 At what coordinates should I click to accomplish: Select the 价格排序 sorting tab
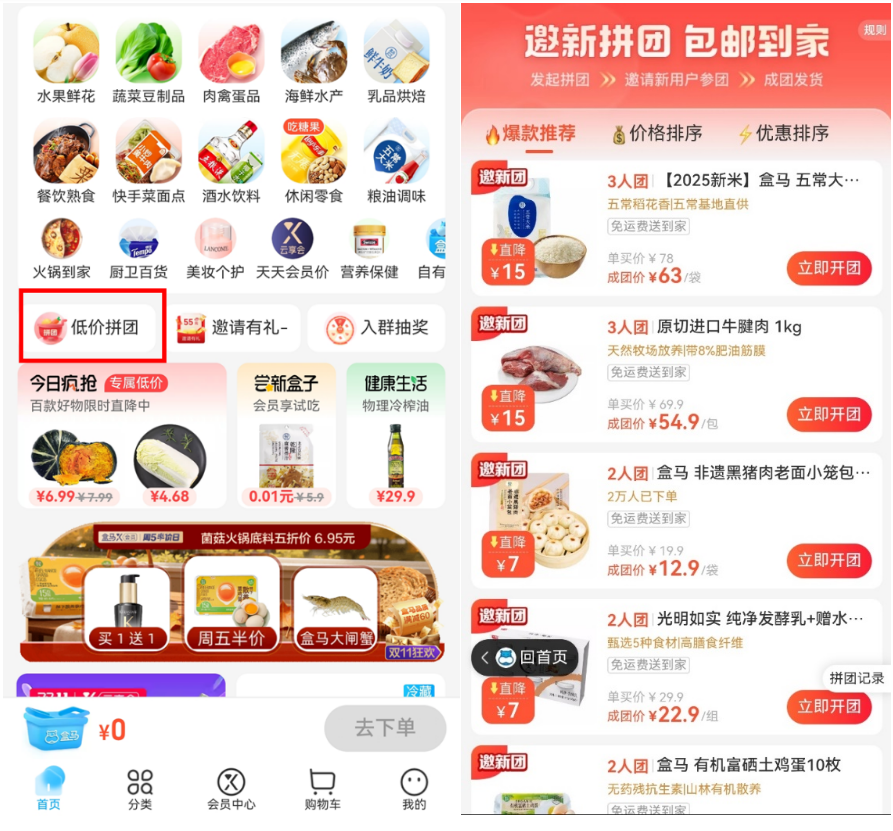pos(658,133)
